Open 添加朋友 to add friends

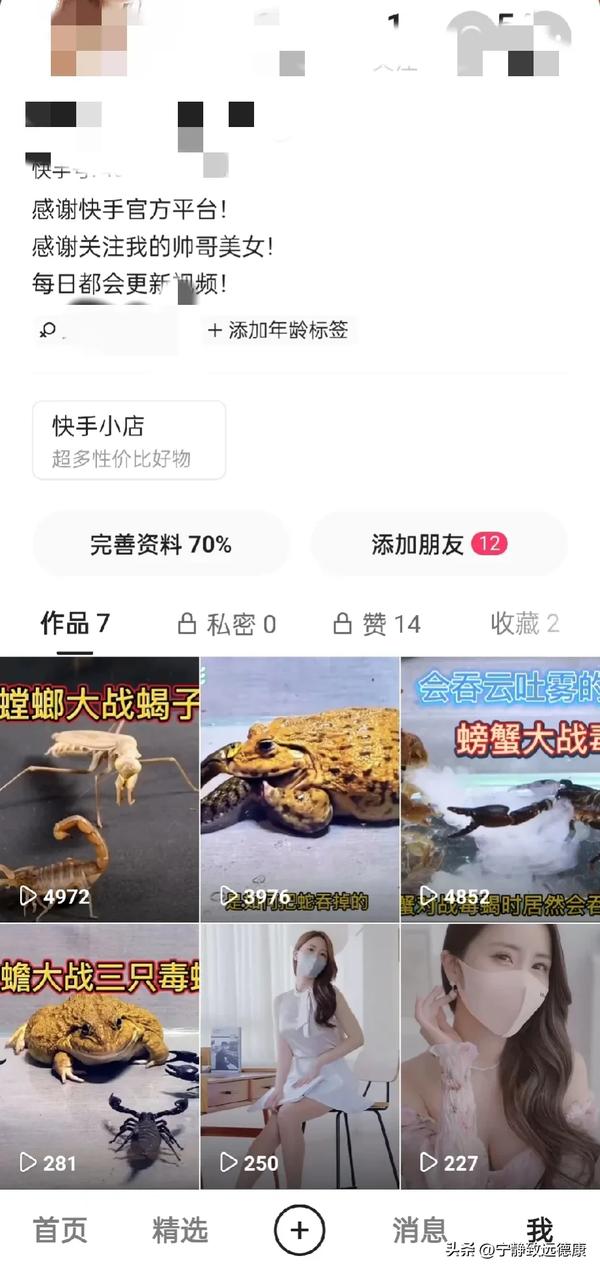pos(439,544)
